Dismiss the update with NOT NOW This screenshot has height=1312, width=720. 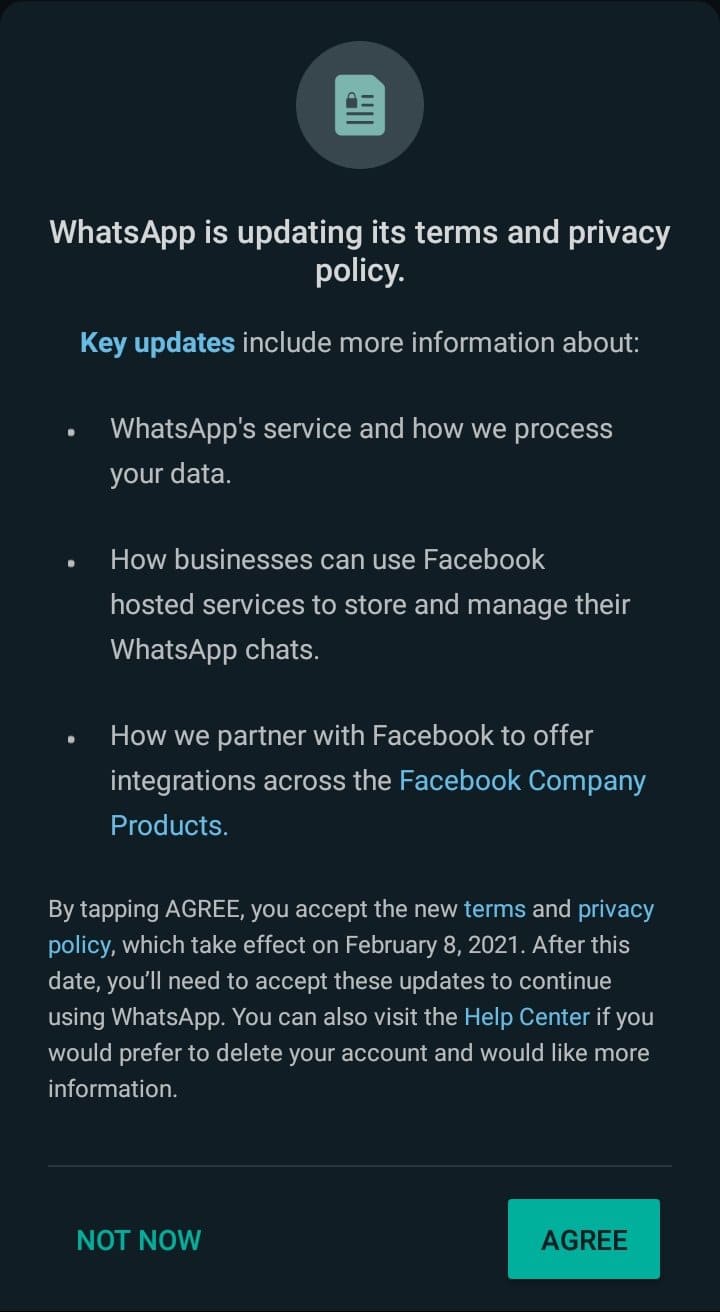(139, 1240)
